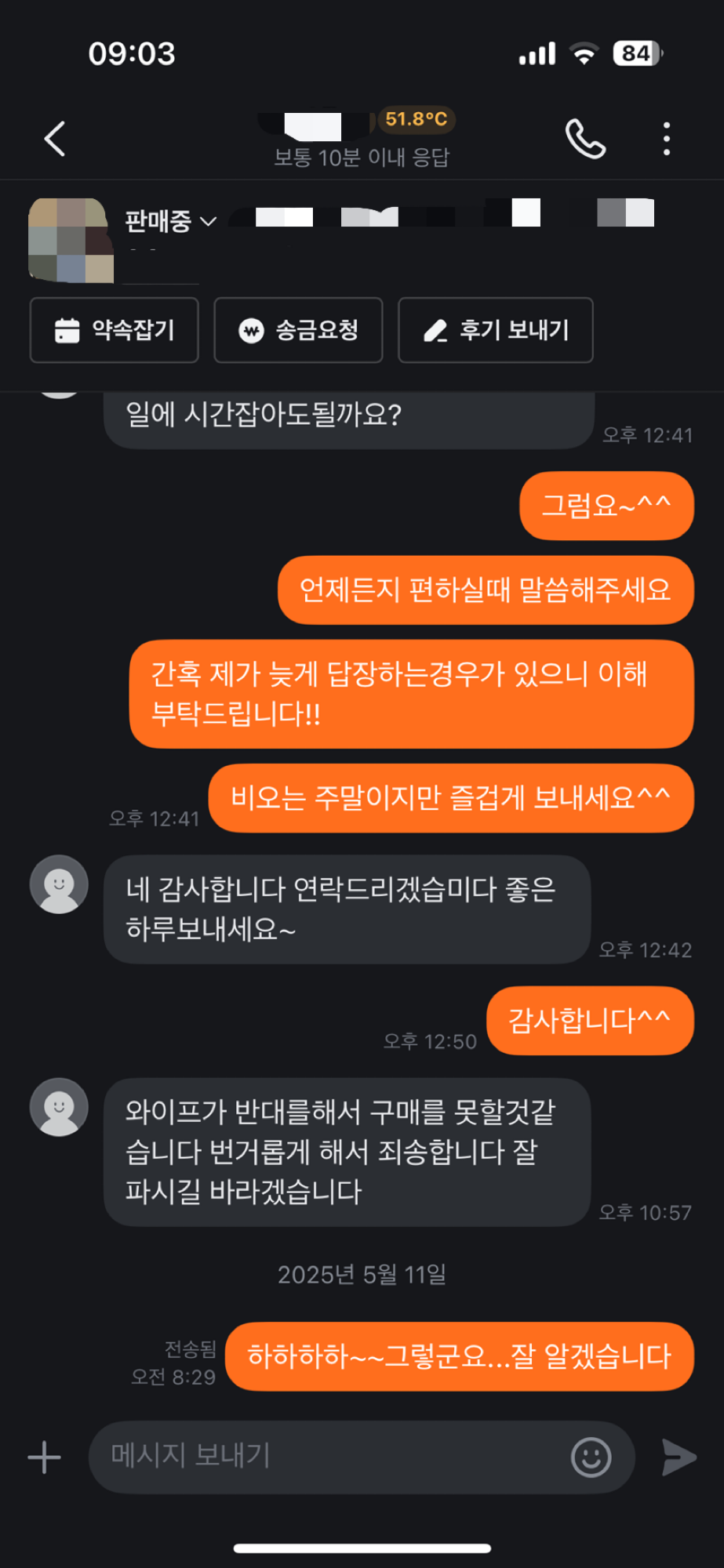724x1568 pixels.
Task: Open the three-dot overflow menu
Action: [667, 140]
